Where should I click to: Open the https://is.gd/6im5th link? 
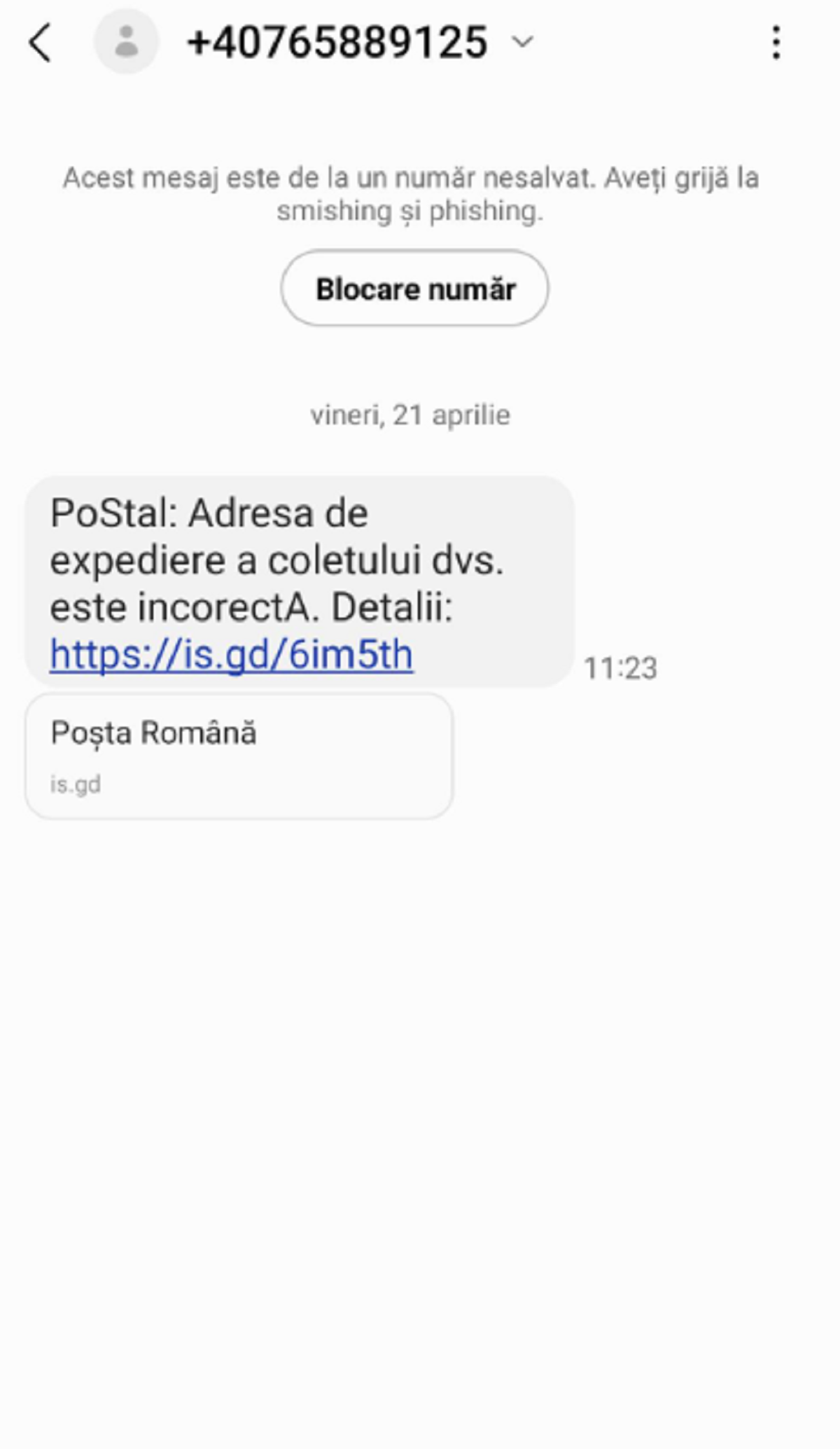coord(231,655)
